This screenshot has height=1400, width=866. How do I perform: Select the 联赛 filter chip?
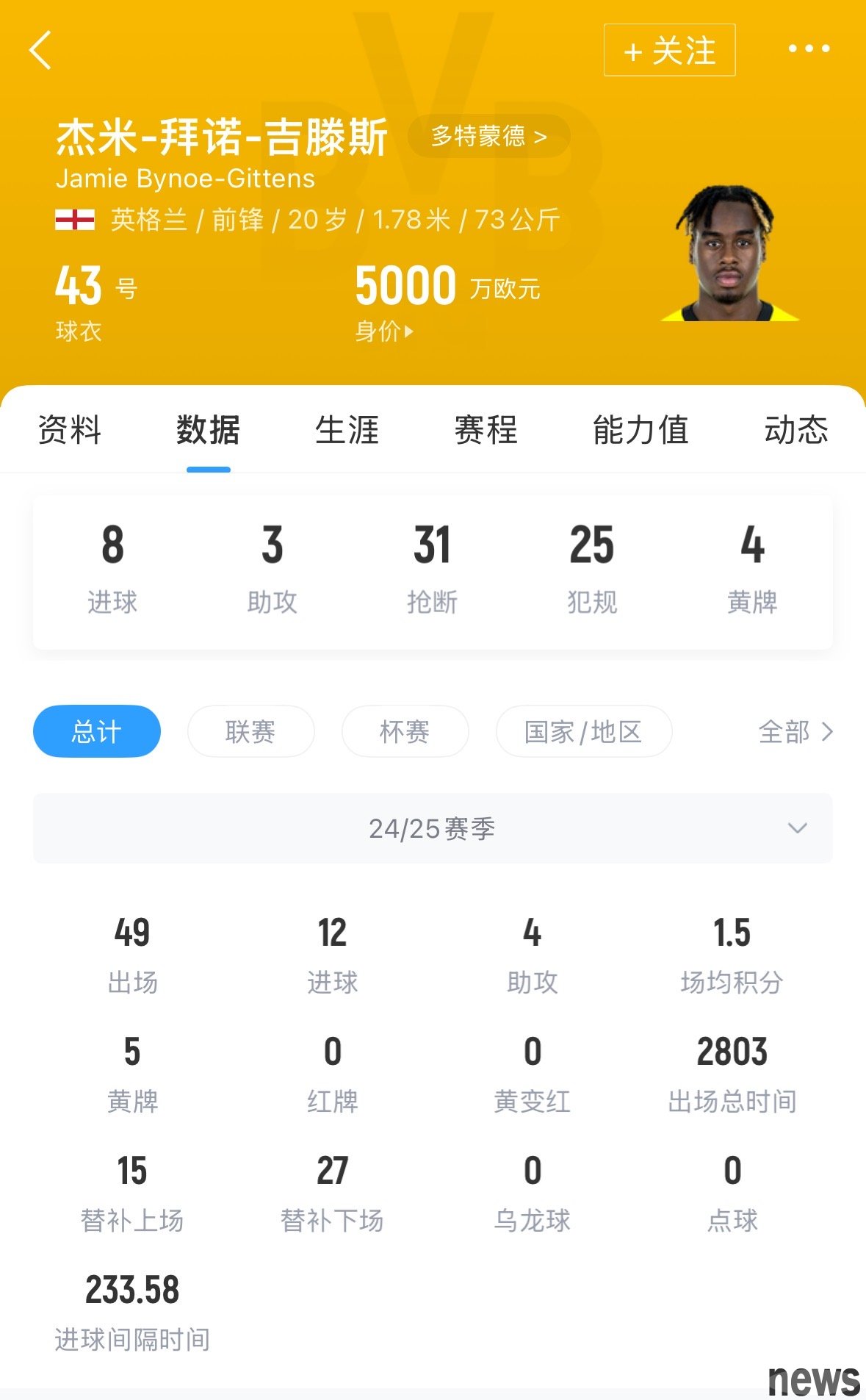click(x=250, y=731)
